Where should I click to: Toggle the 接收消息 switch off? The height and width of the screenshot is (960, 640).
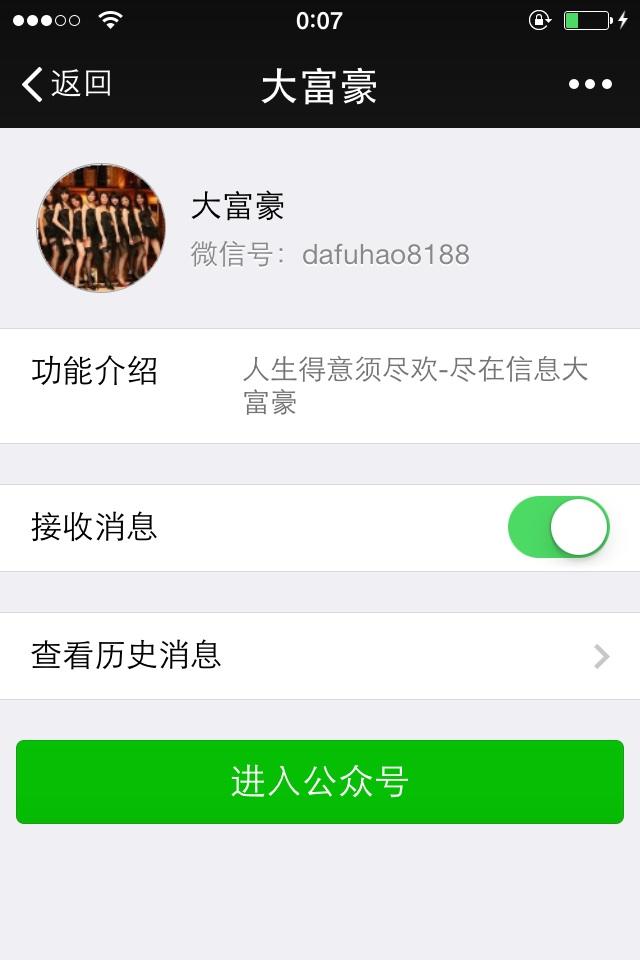[559, 527]
